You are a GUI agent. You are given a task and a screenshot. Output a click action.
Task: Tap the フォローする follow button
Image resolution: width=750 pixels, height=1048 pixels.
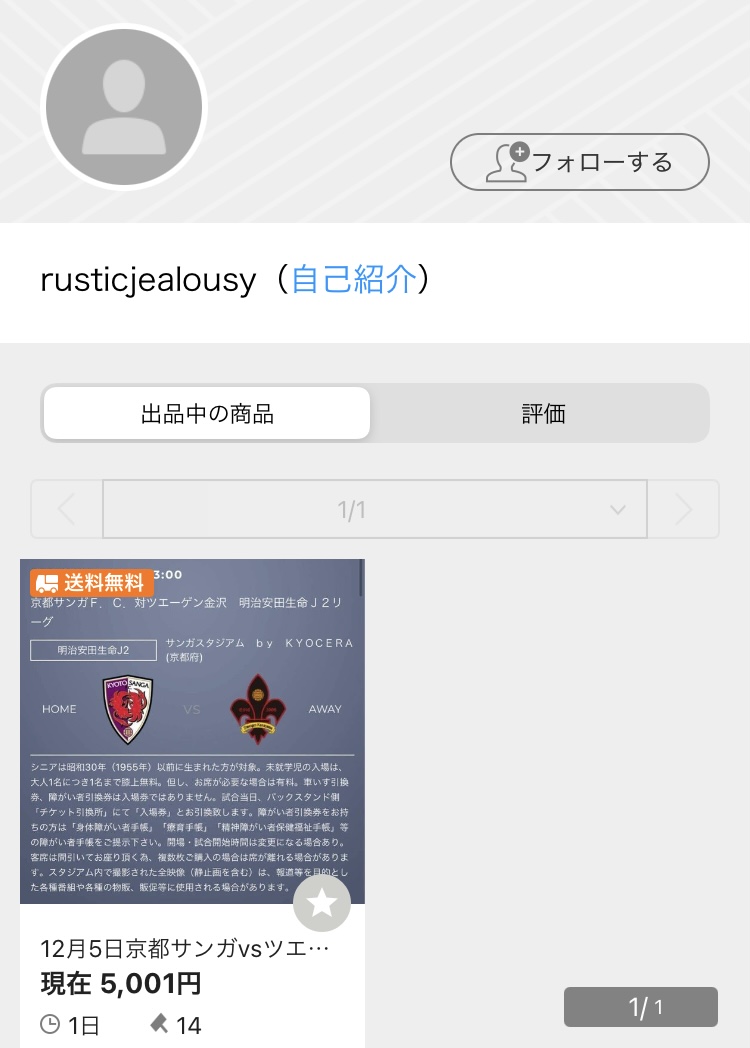click(580, 162)
